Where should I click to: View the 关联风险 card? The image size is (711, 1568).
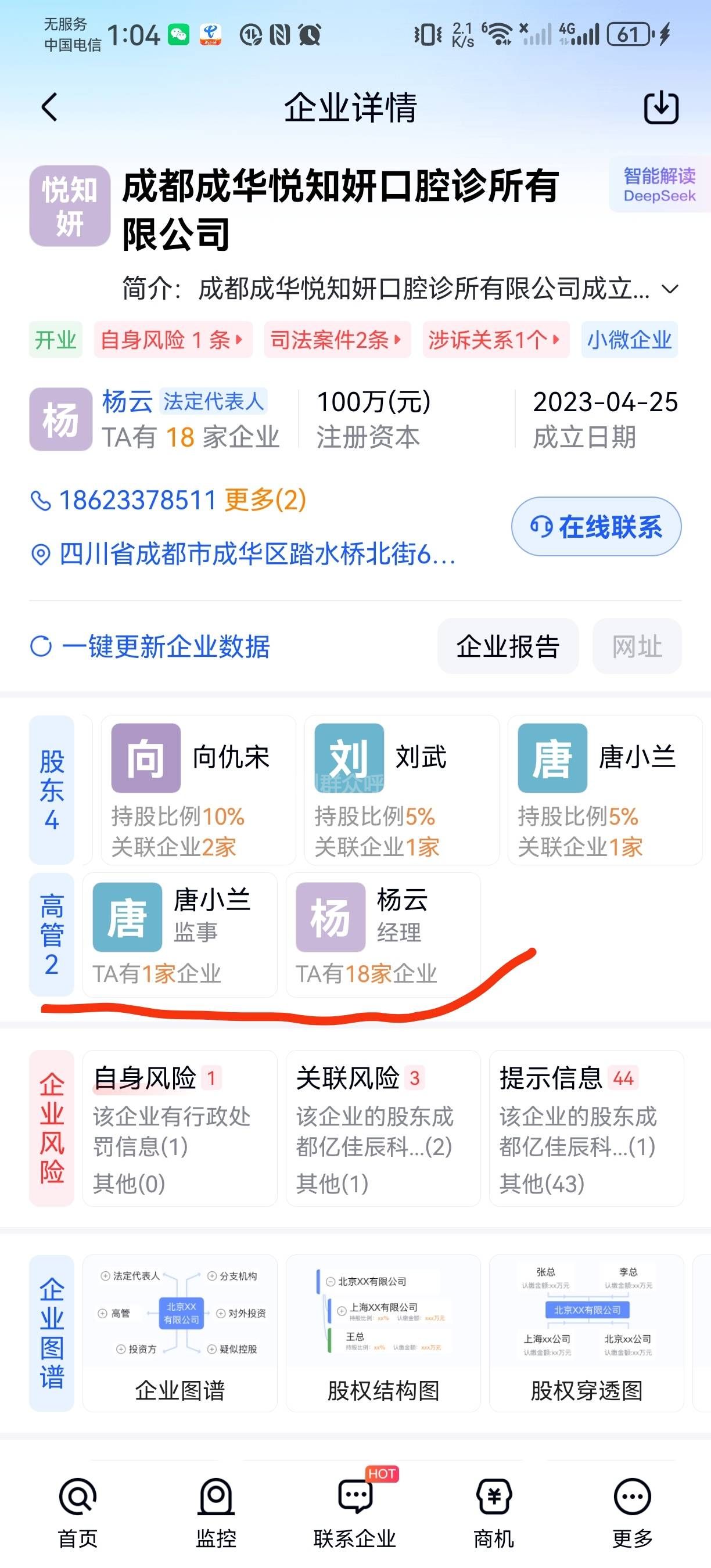click(x=383, y=1128)
